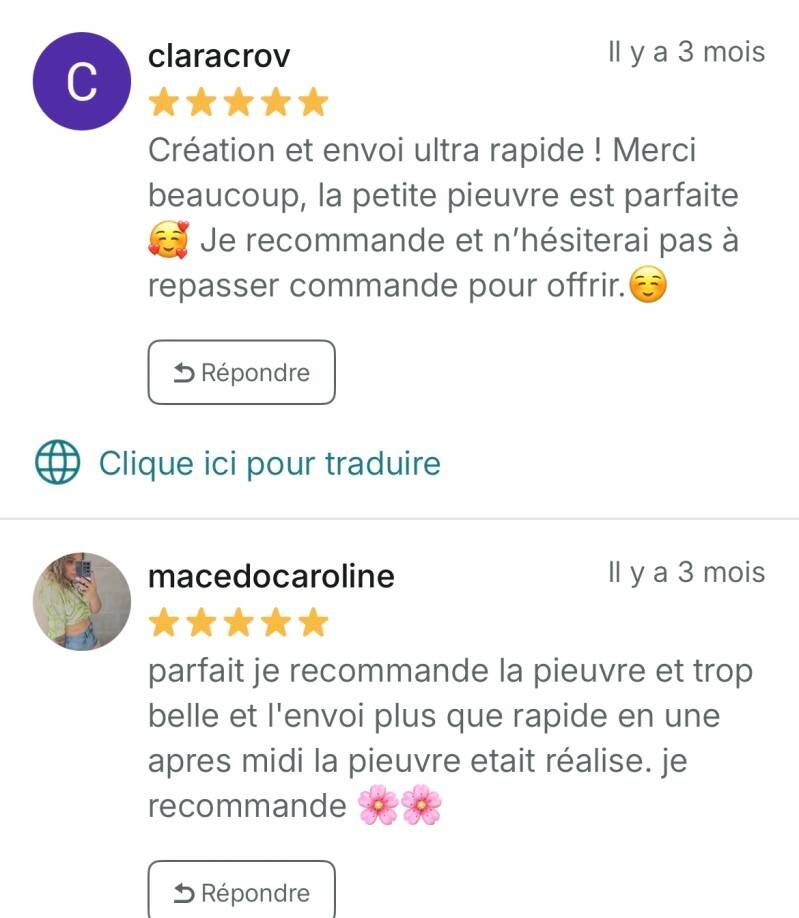Reply to macedocaroline's review
The image size is (799, 918).
(241, 892)
